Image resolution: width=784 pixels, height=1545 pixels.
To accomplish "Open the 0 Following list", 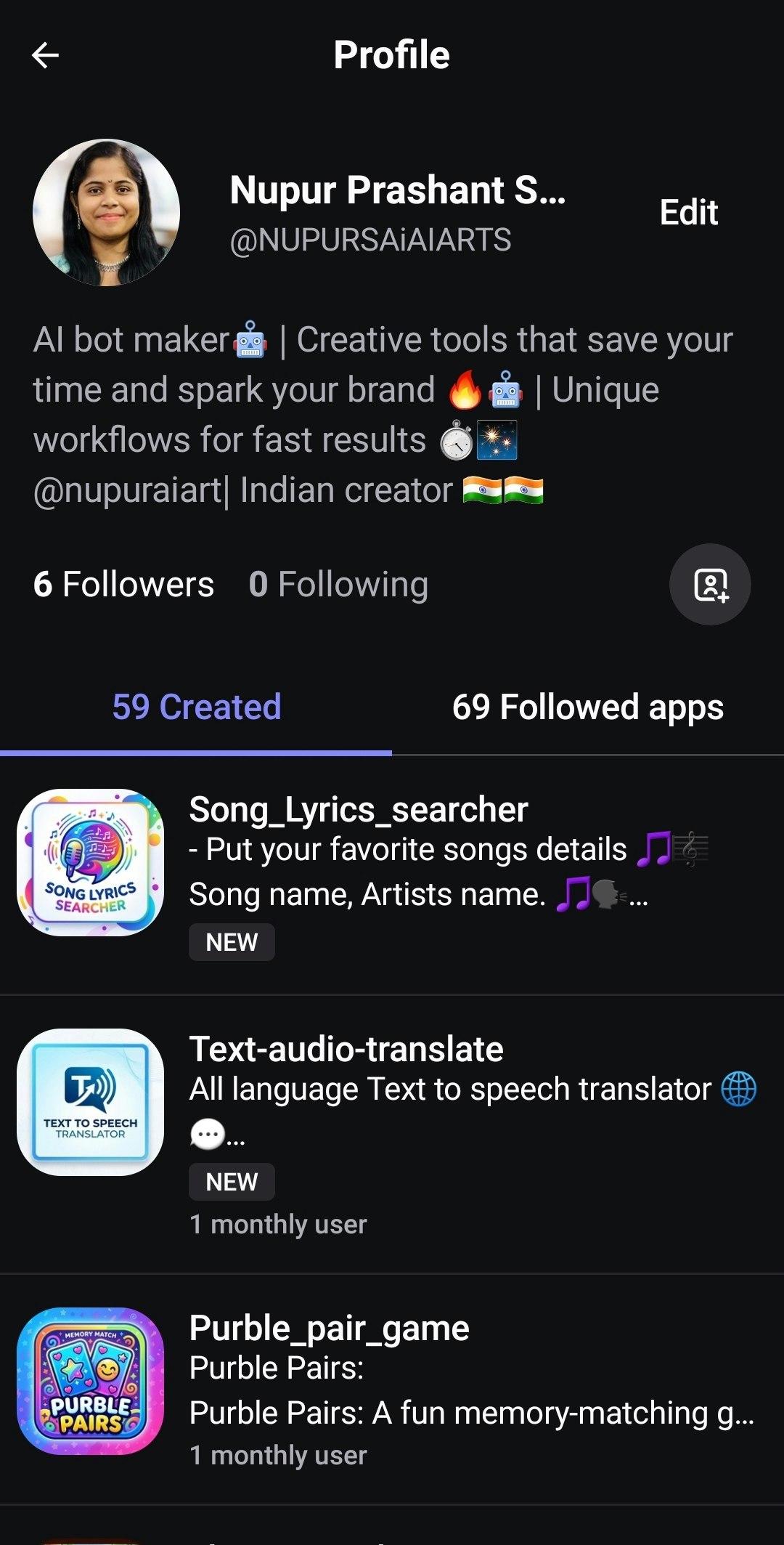I will point(340,583).
